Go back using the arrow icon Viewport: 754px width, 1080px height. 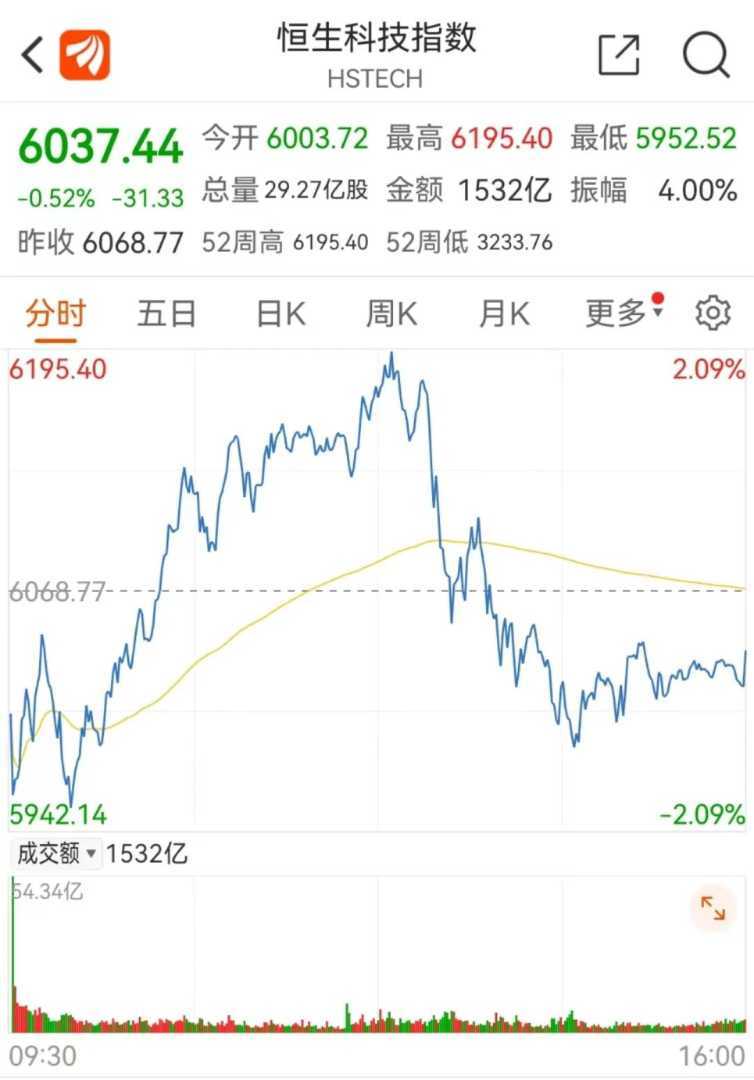point(32,54)
